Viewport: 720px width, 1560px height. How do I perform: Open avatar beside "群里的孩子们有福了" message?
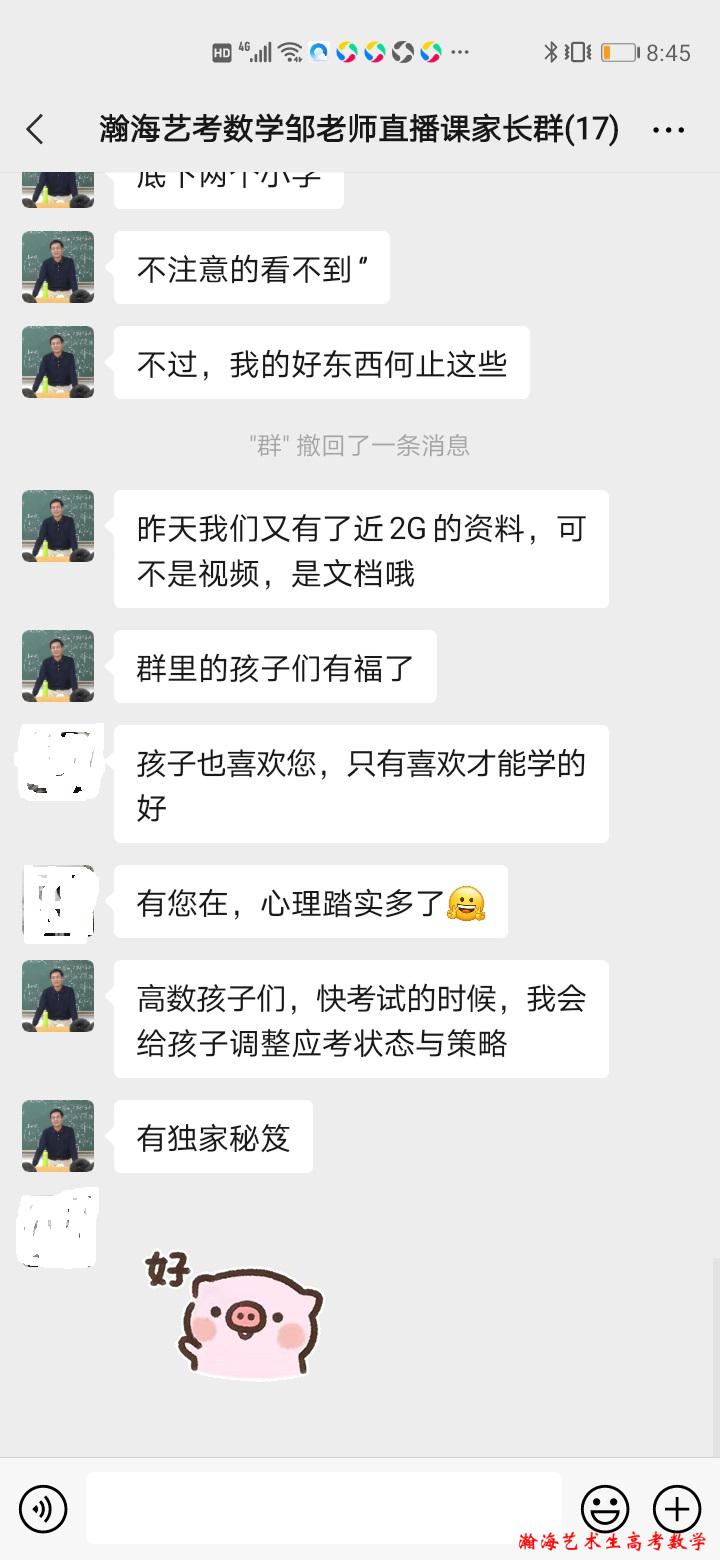[x=58, y=666]
